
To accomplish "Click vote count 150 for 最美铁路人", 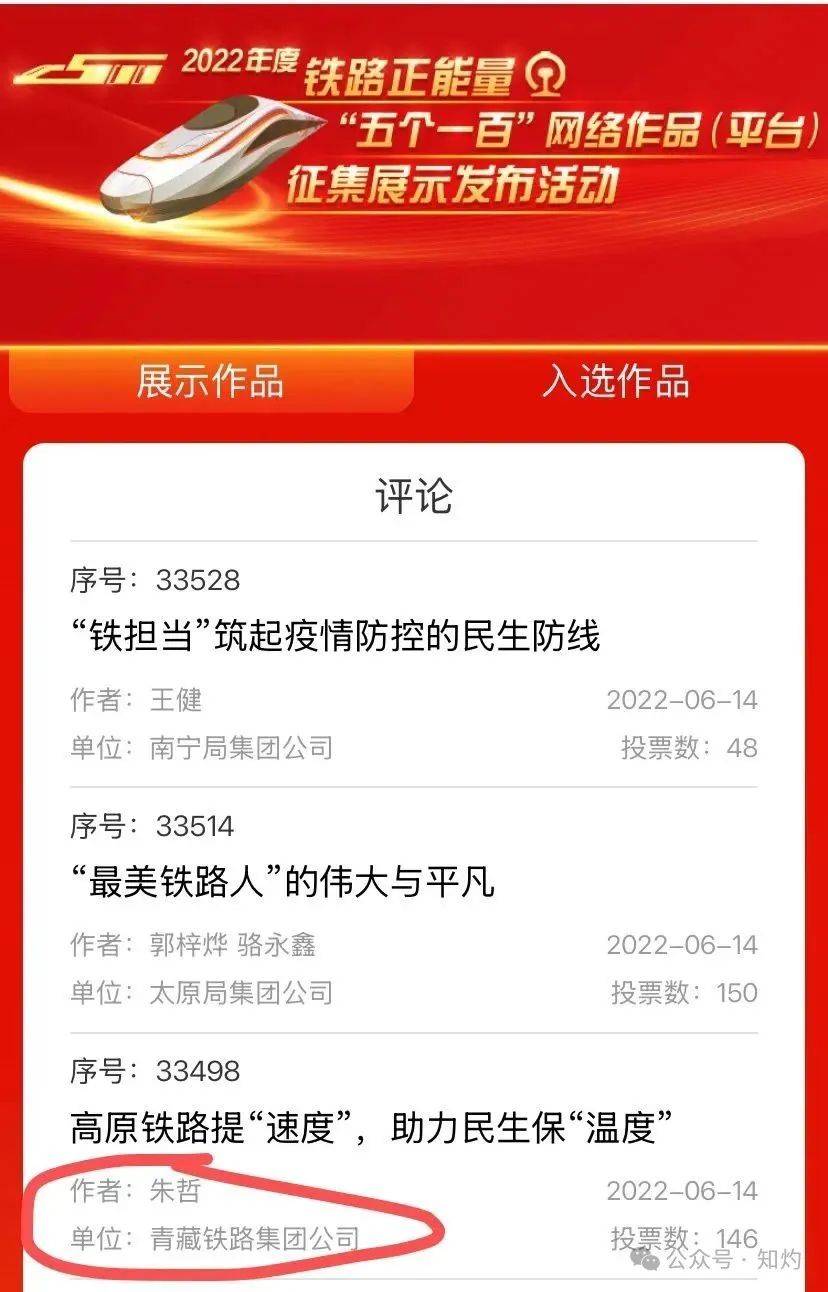I will [734, 993].
